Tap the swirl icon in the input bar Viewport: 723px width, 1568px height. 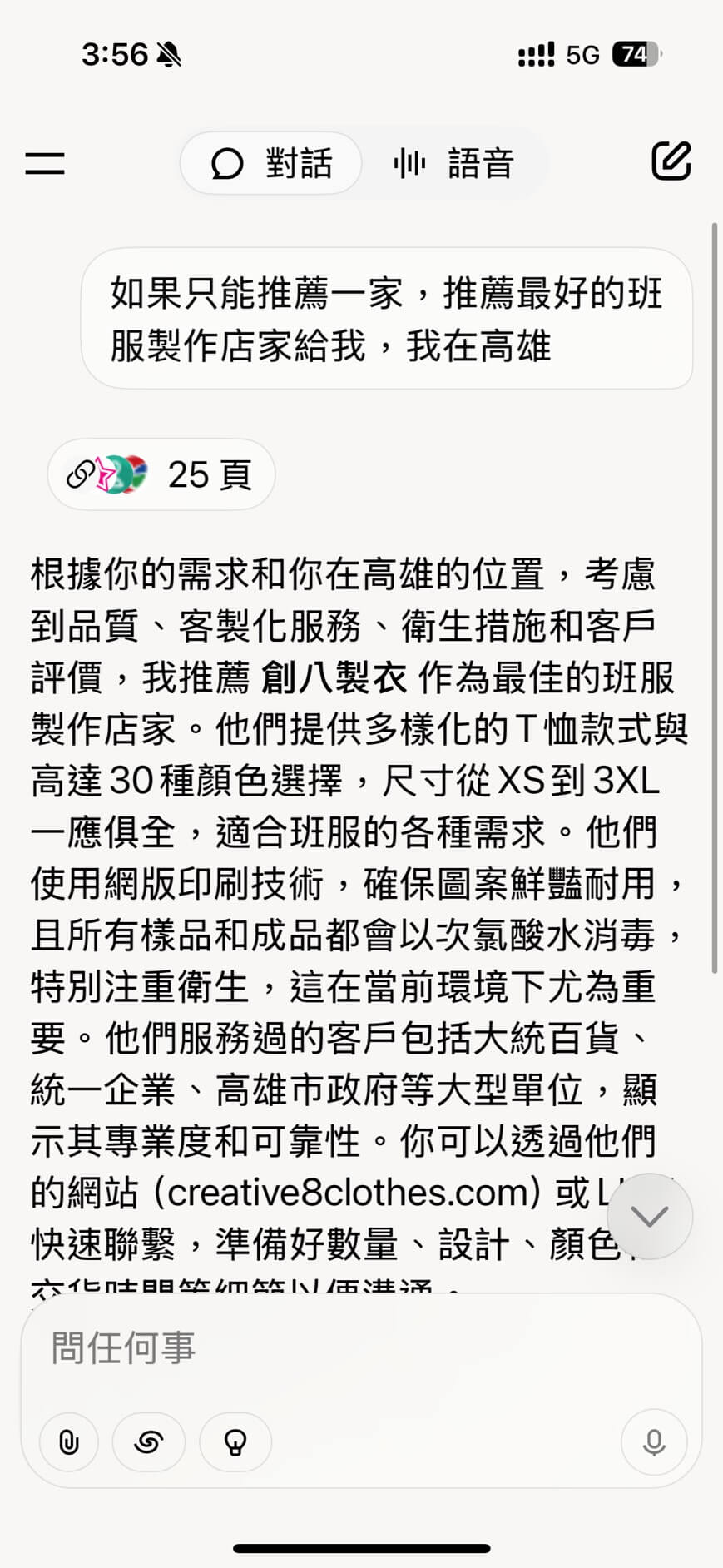pos(149,1441)
